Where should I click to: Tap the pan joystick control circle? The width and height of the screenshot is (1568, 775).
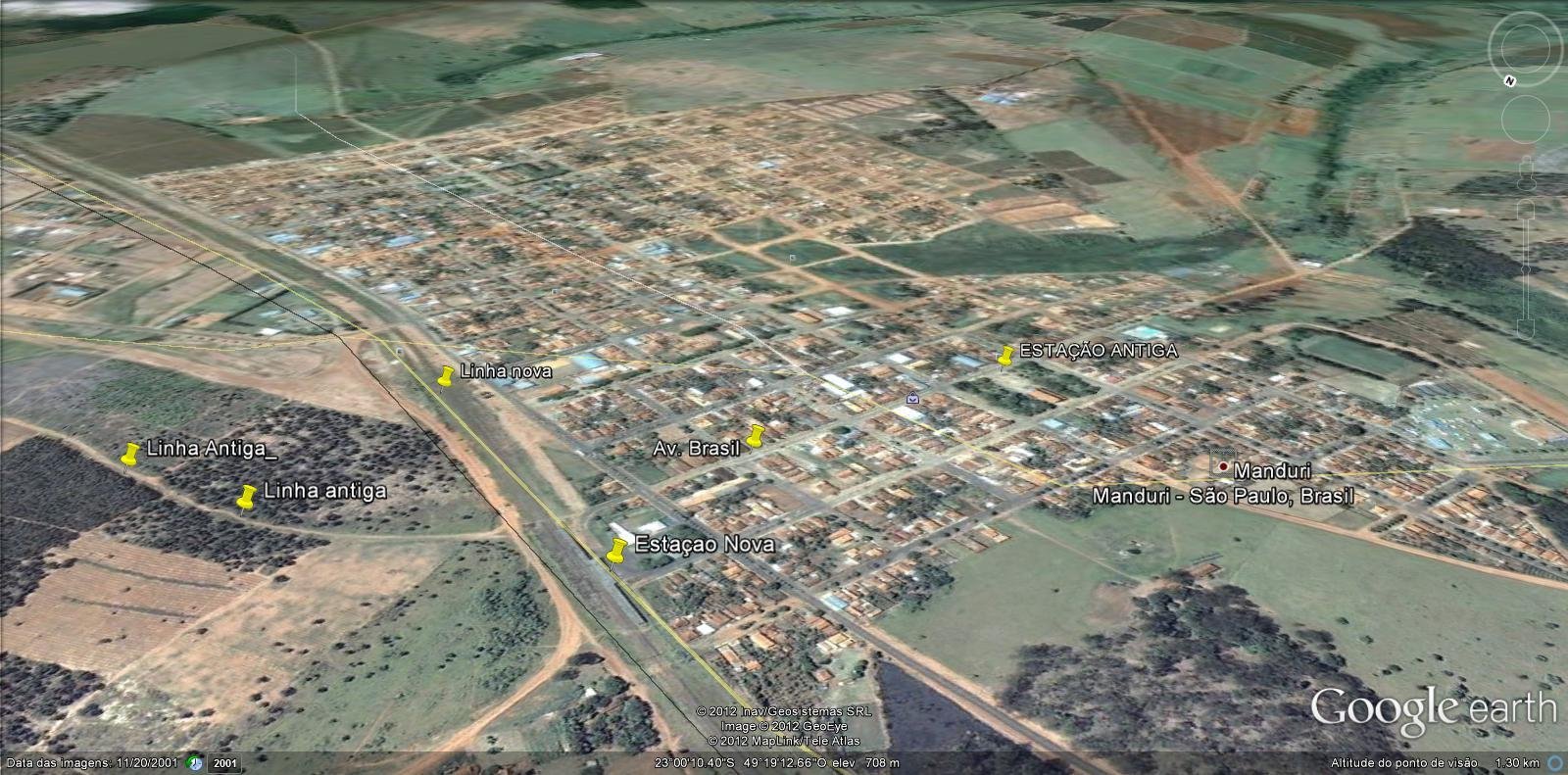coord(1525,121)
